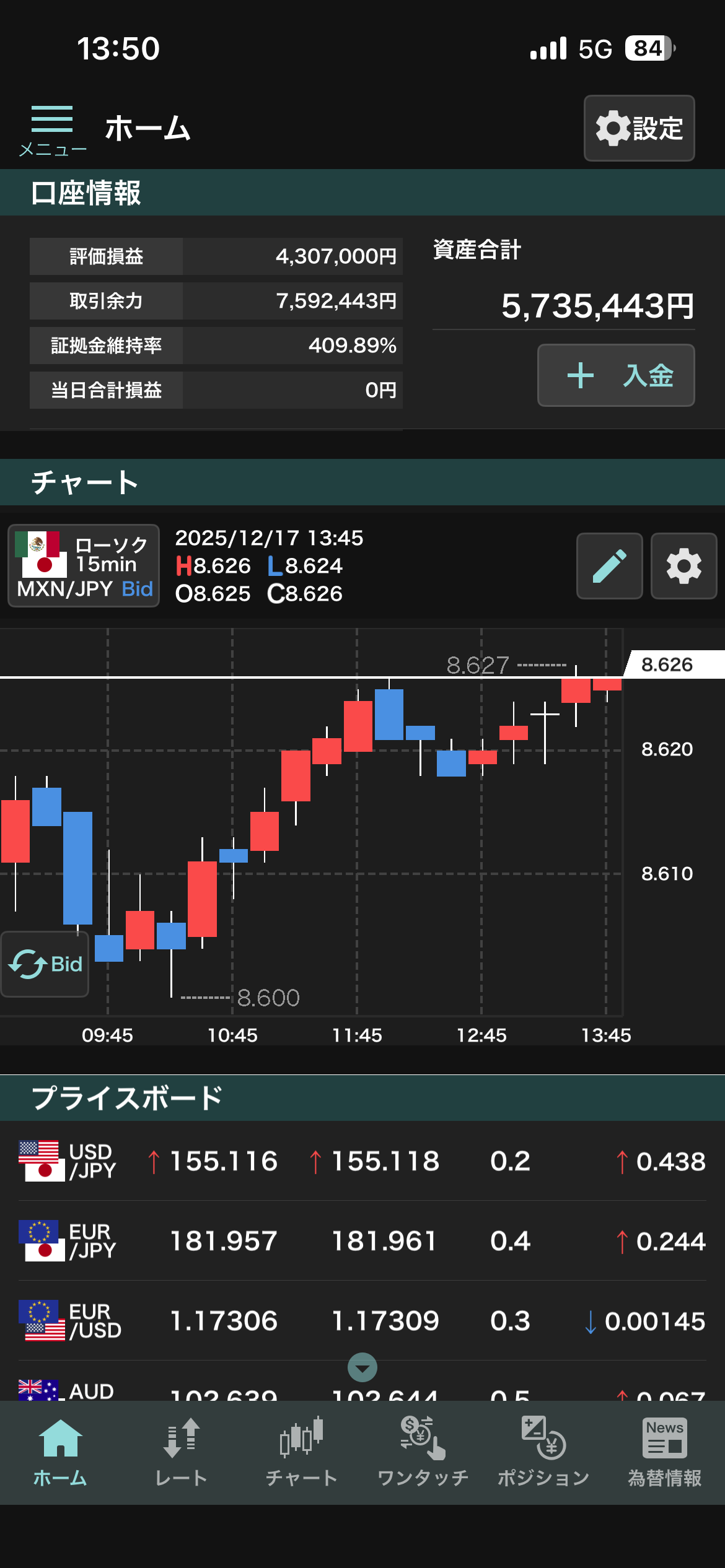Open the chart settings gear
The image size is (725, 1568).
683,565
